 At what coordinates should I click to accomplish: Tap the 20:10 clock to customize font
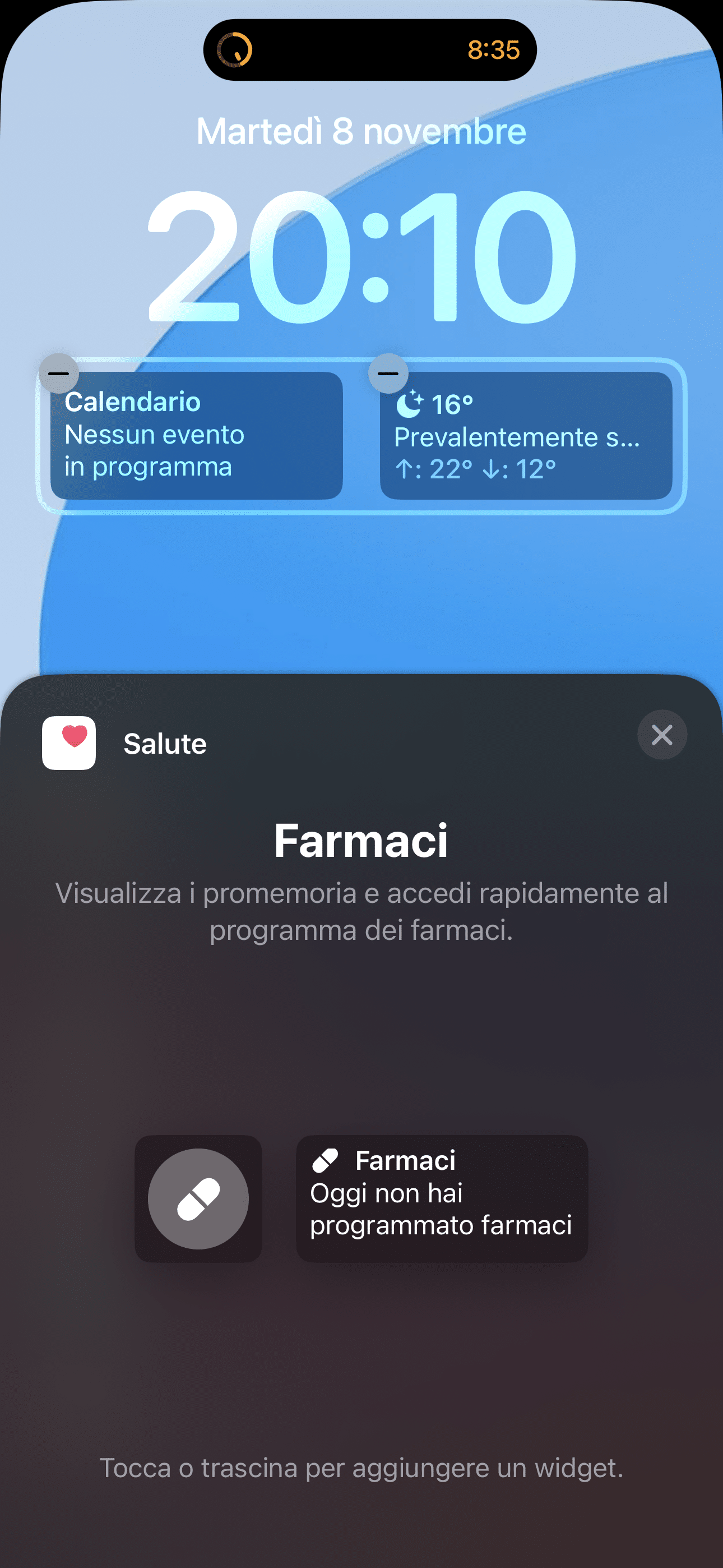tap(361, 256)
